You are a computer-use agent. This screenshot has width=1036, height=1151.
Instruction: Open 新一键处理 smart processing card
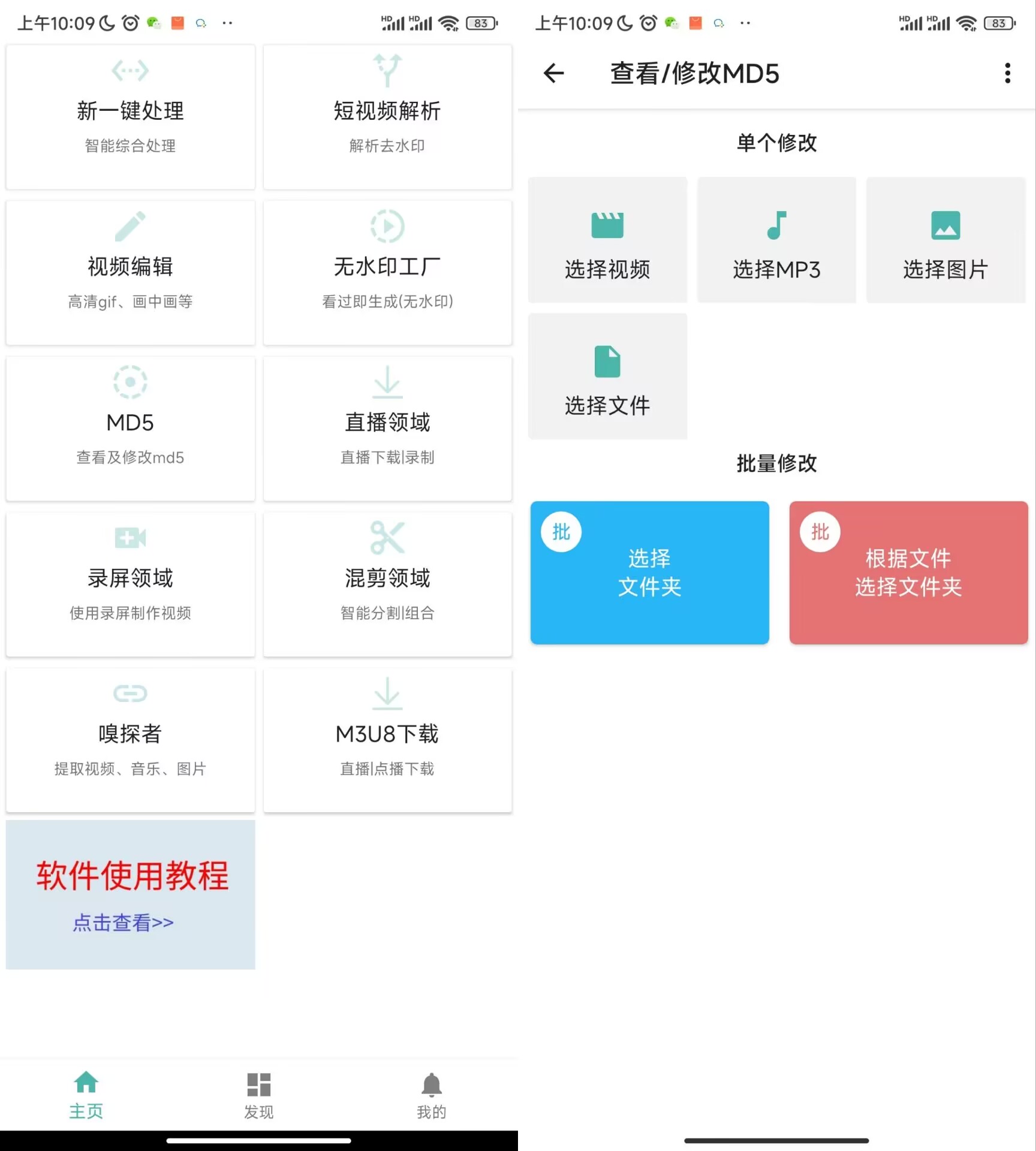tap(130, 117)
